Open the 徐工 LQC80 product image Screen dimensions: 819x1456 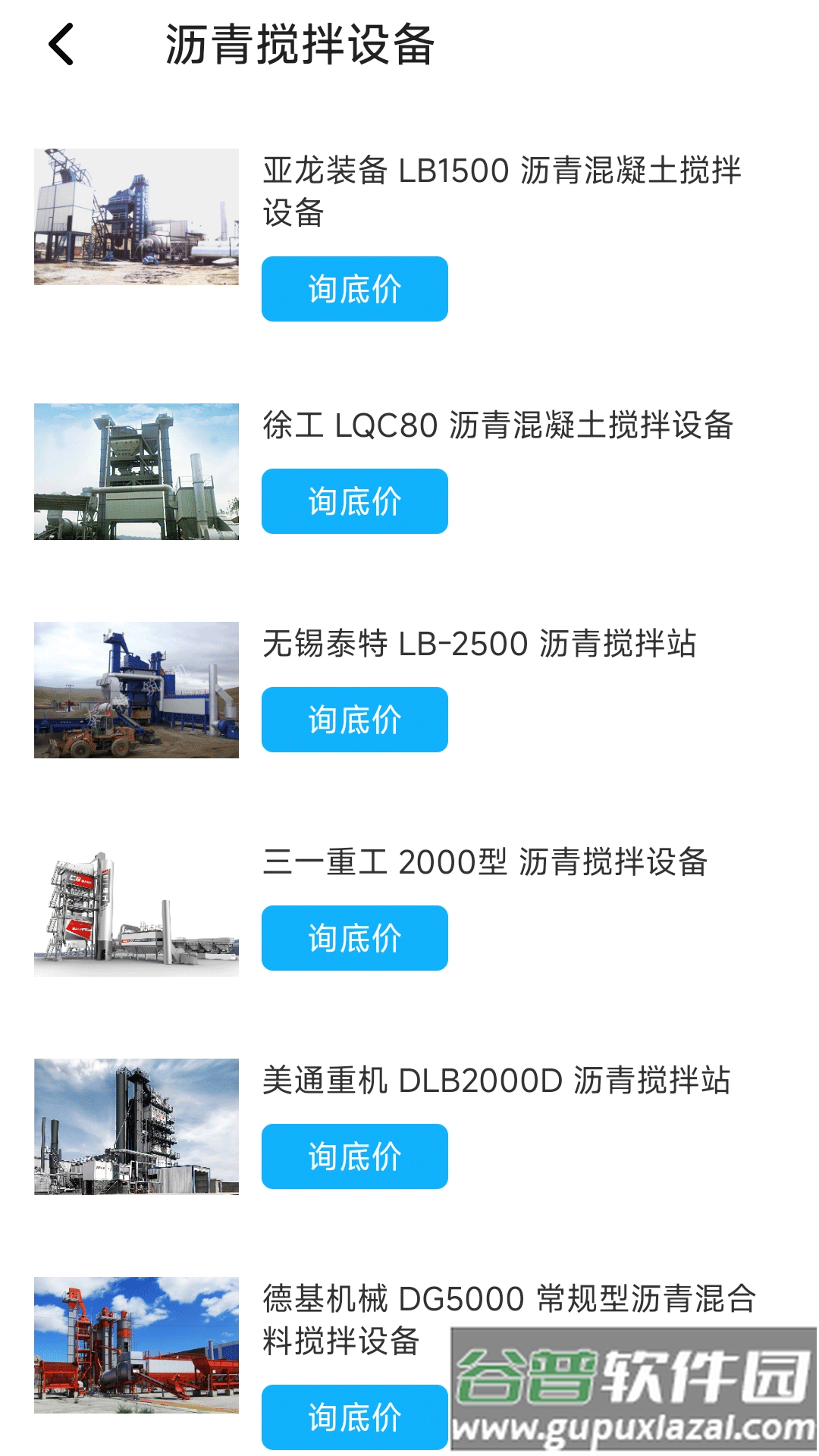click(136, 469)
